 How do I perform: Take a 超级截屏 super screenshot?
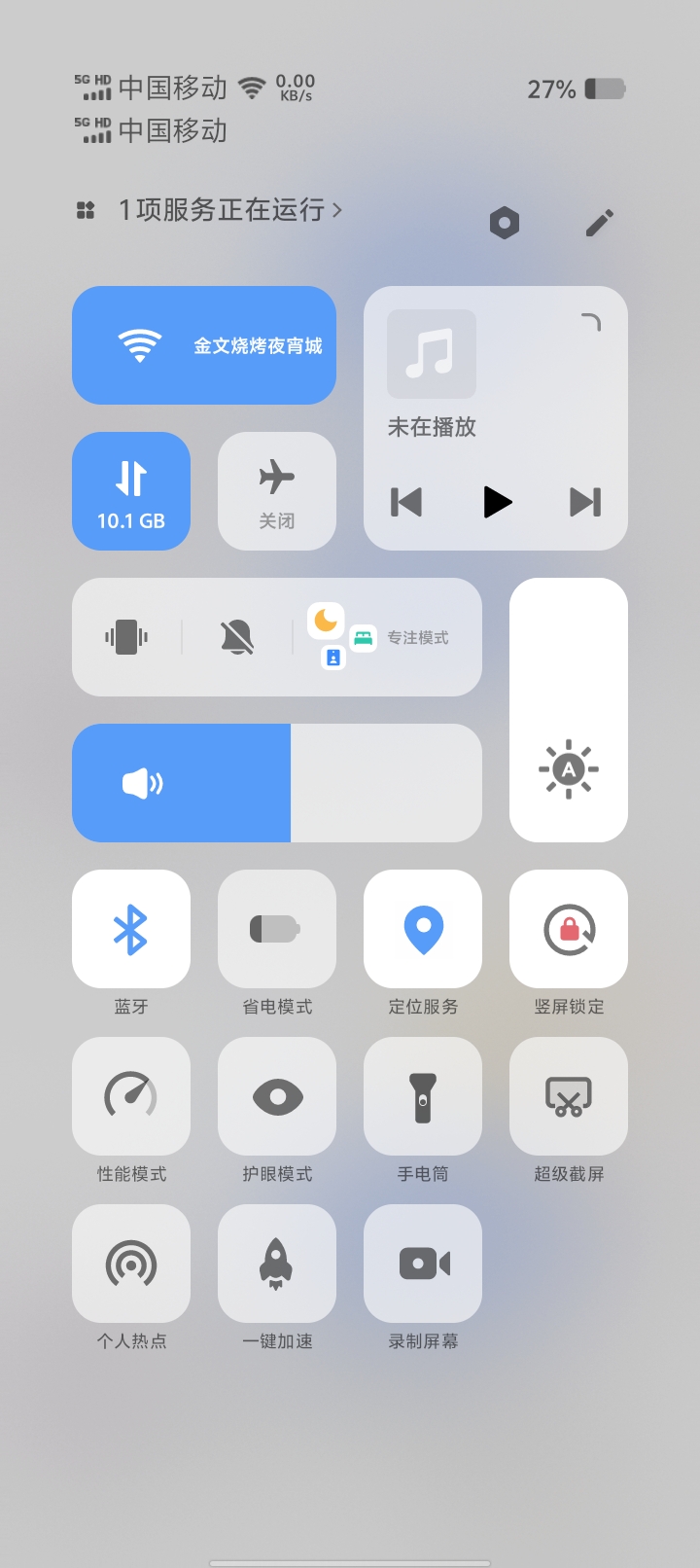tap(569, 1096)
